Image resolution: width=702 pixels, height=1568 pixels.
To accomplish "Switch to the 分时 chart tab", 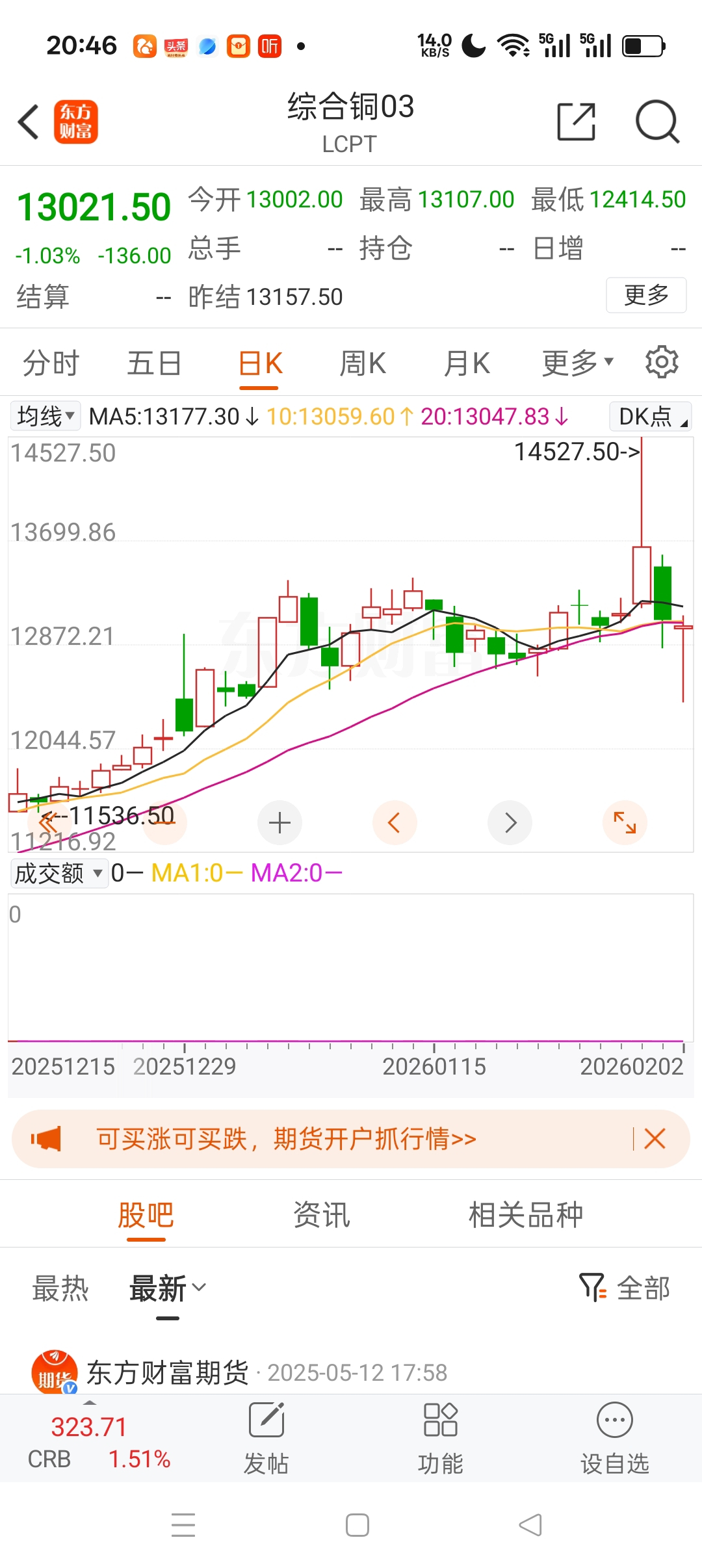I will 51,363.
